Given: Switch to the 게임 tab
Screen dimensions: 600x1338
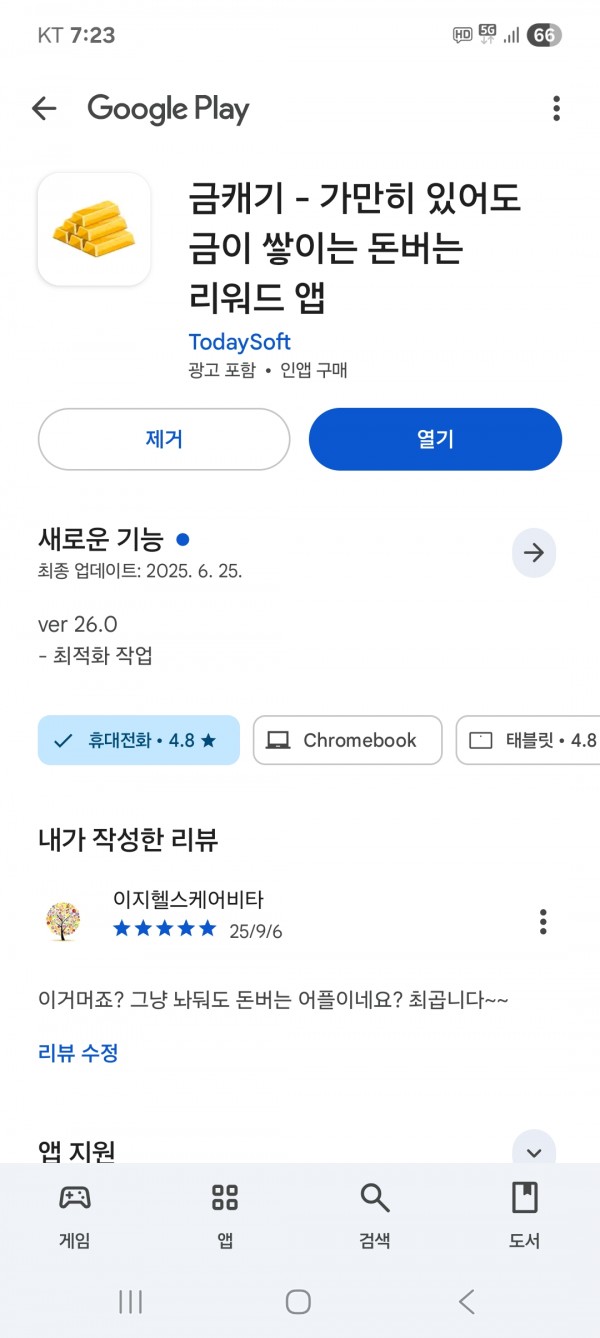Looking at the screenshot, I should pyautogui.click(x=75, y=1214).
